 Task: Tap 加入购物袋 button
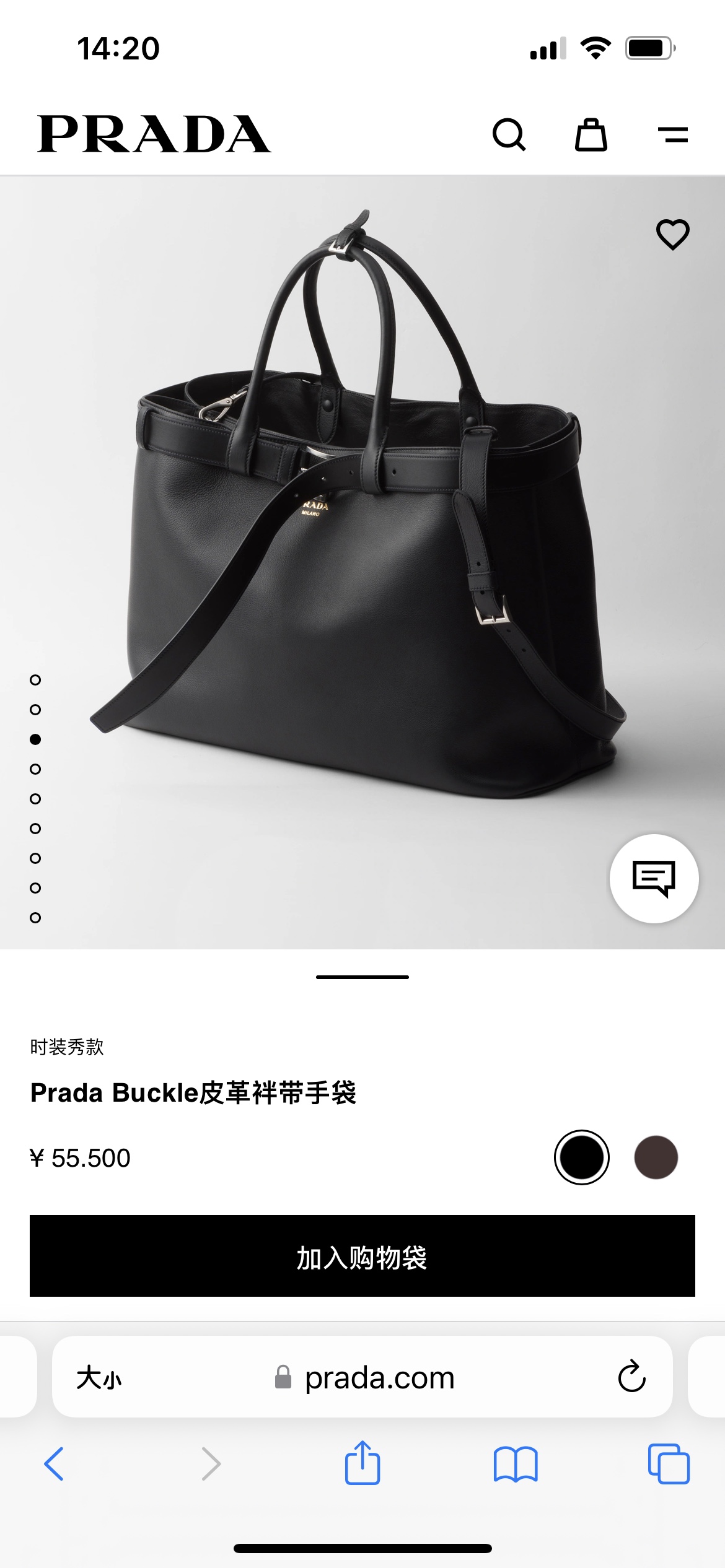point(362,1256)
